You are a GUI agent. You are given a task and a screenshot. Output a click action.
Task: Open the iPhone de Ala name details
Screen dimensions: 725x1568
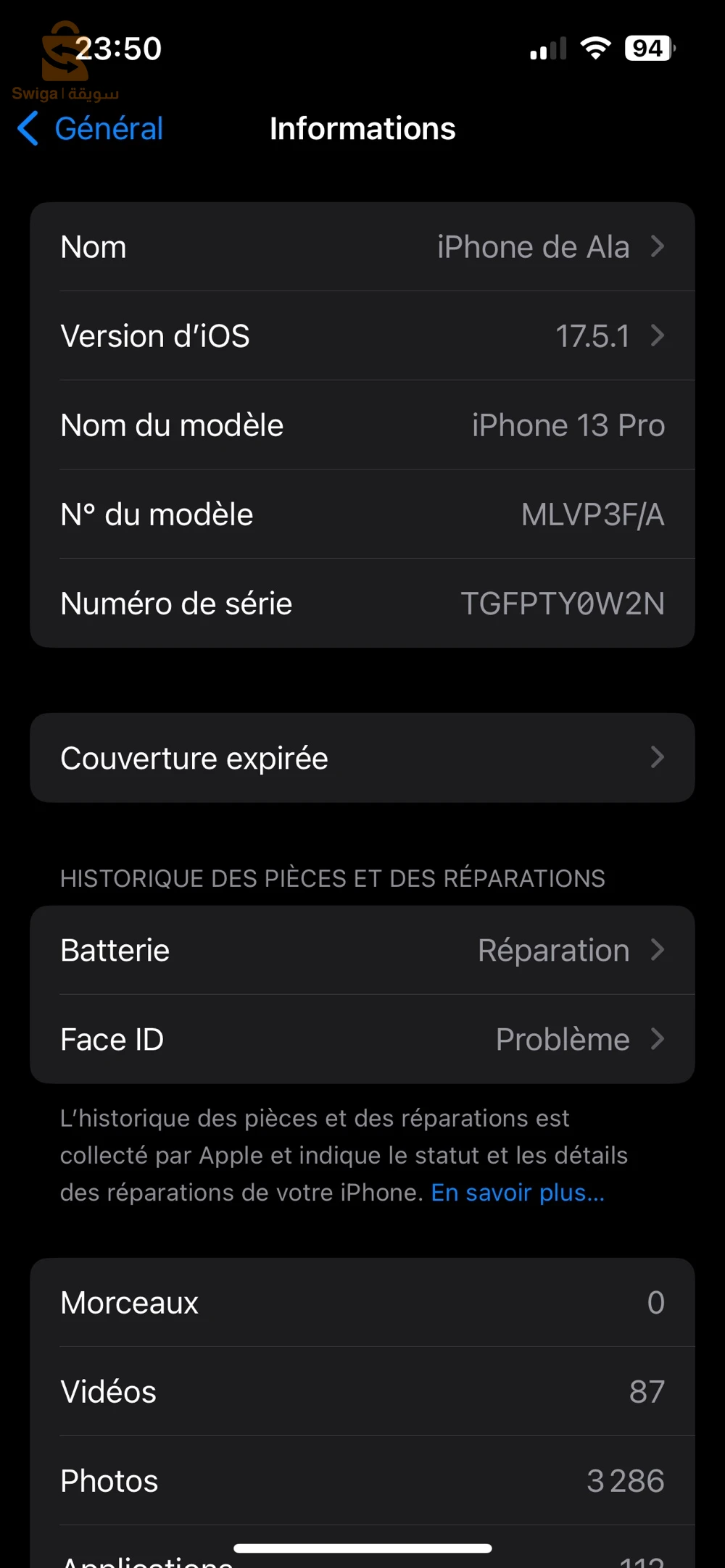tap(362, 246)
